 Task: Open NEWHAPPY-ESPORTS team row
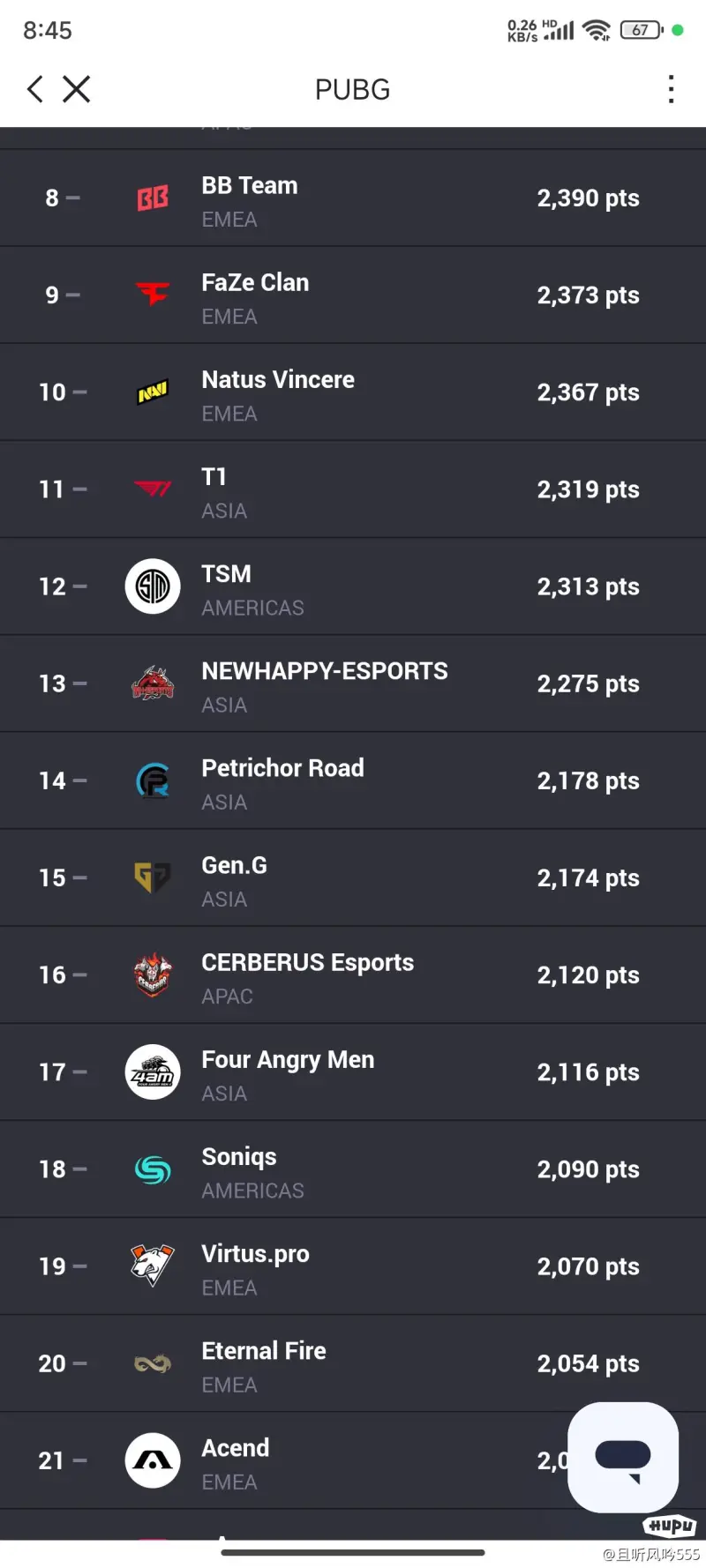pyautogui.click(x=353, y=683)
